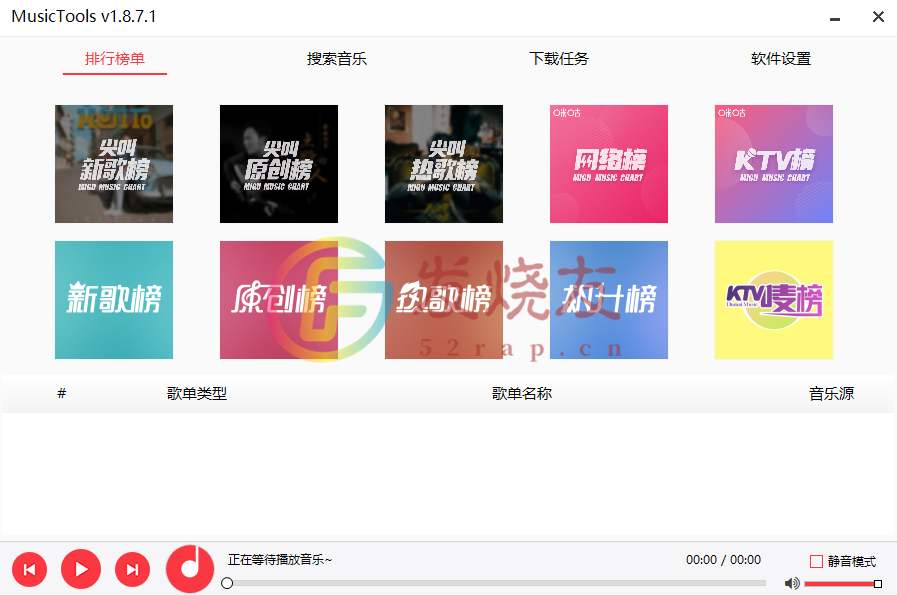Close the MusicTools window
The height and width of the screenshot is (596, 897).
tap(878, 17)
